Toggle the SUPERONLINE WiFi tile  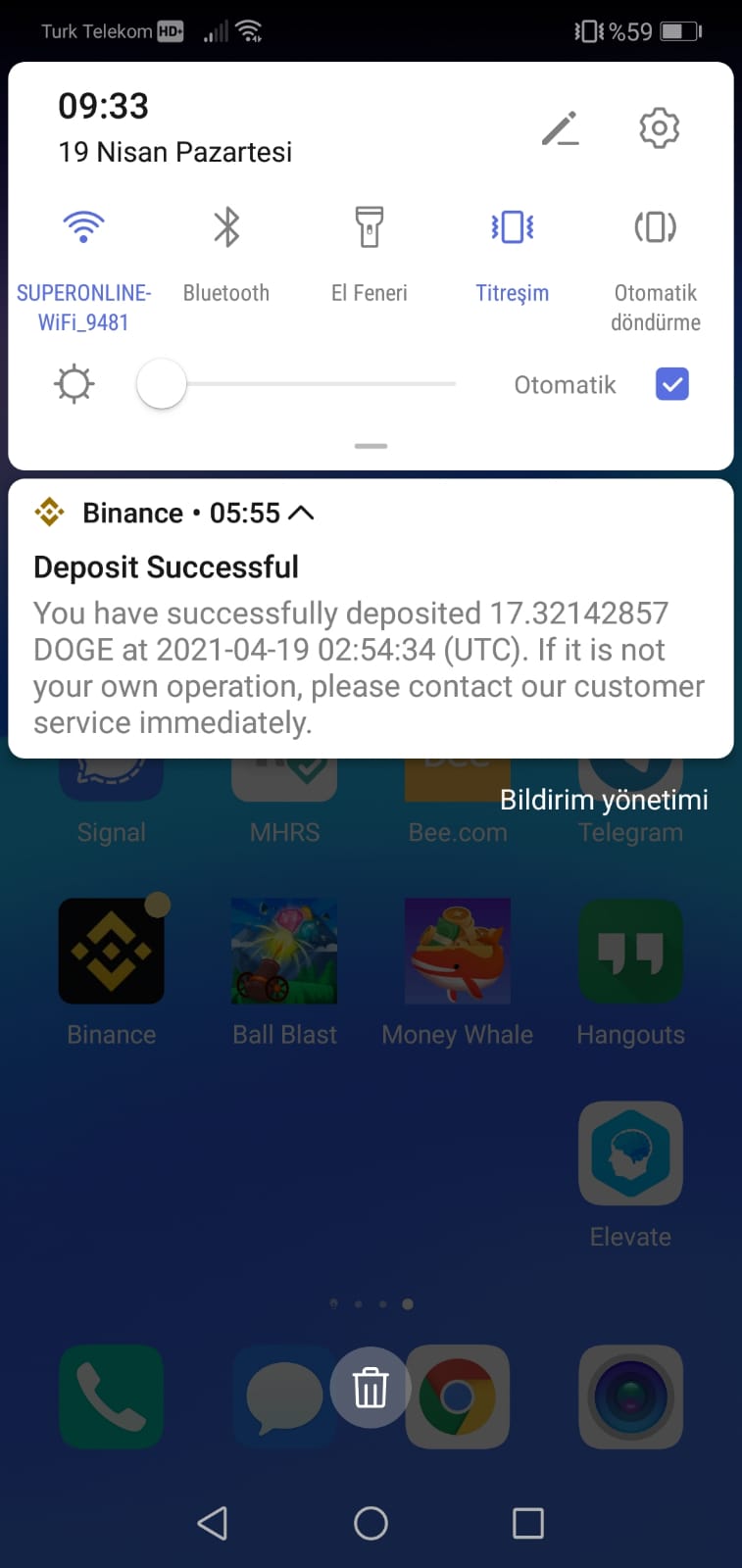(x=83, y=227)
